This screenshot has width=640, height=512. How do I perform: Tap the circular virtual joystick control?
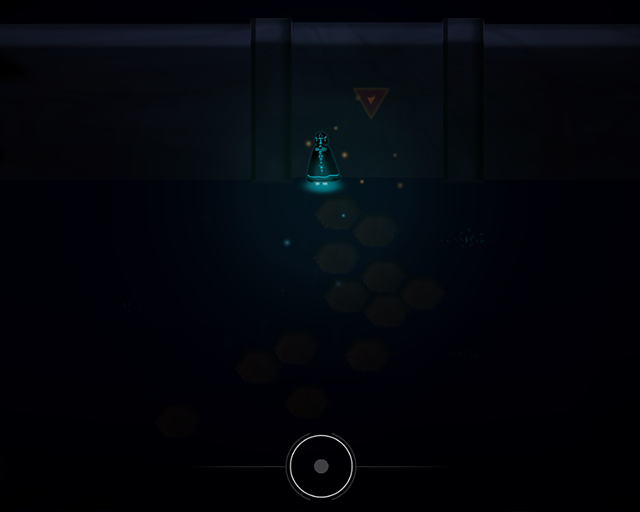(321, 466)
